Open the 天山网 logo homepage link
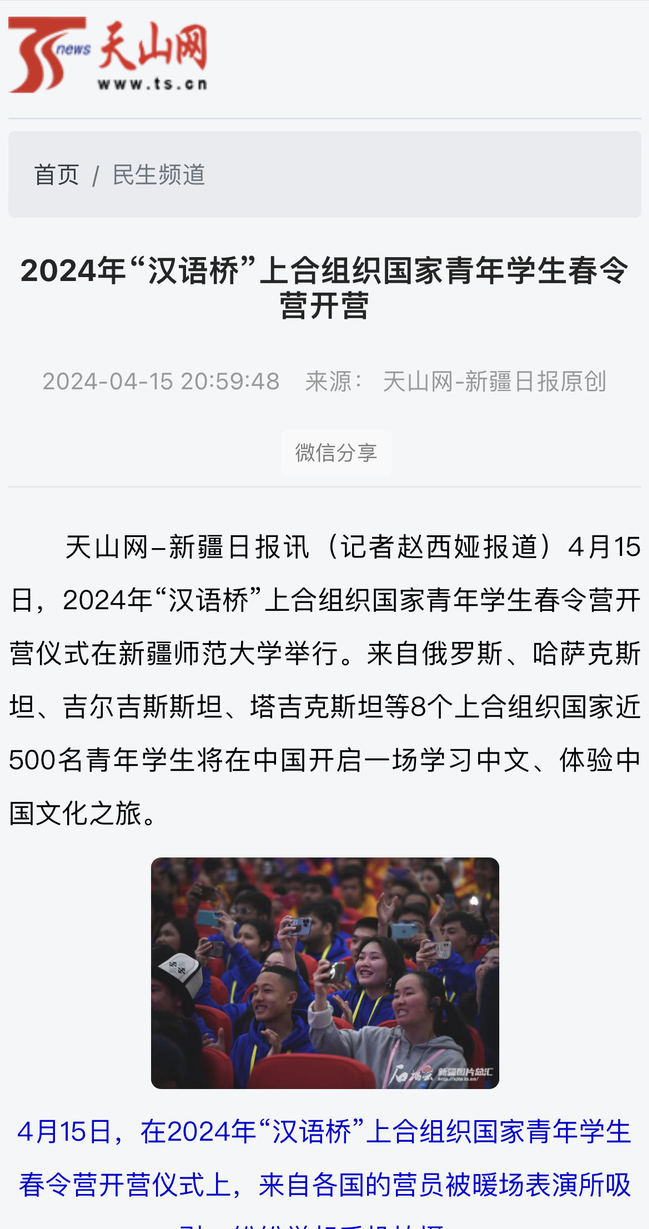 (108, 56)
